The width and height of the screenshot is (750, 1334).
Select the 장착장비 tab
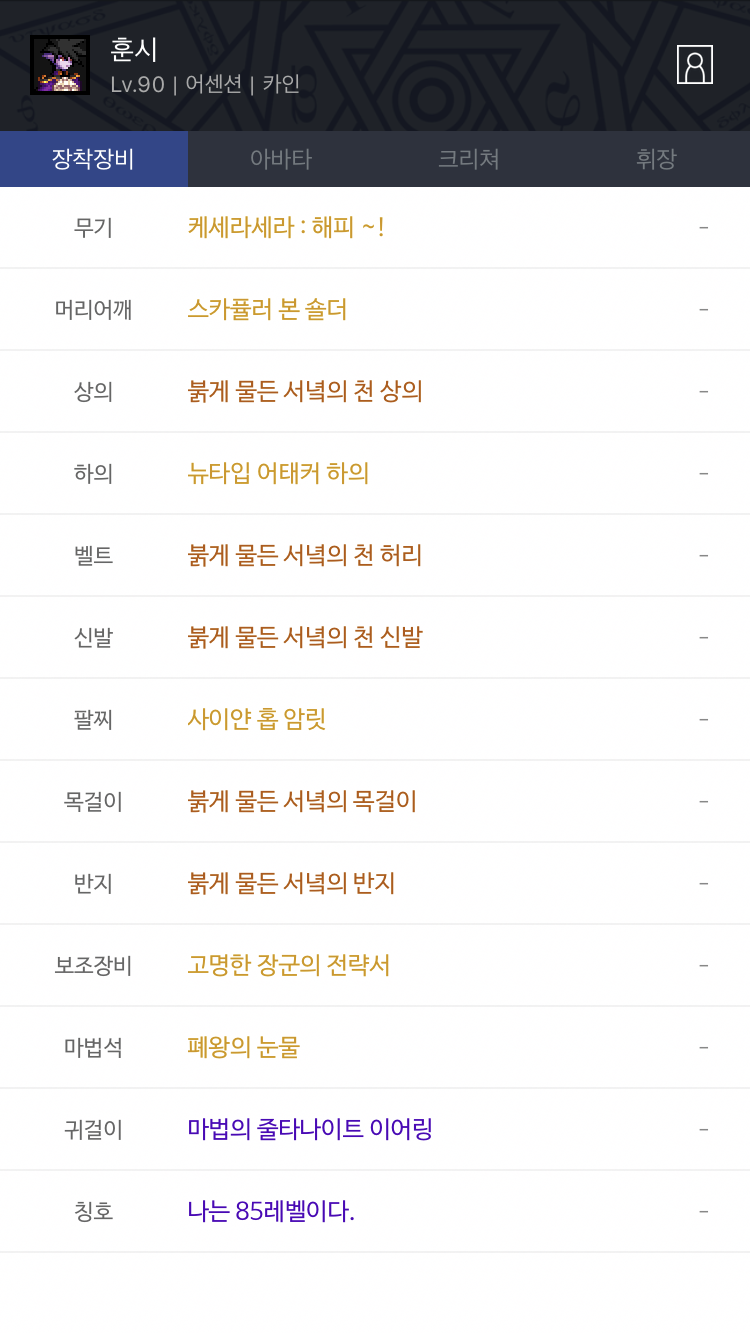[x=94, y=159]
